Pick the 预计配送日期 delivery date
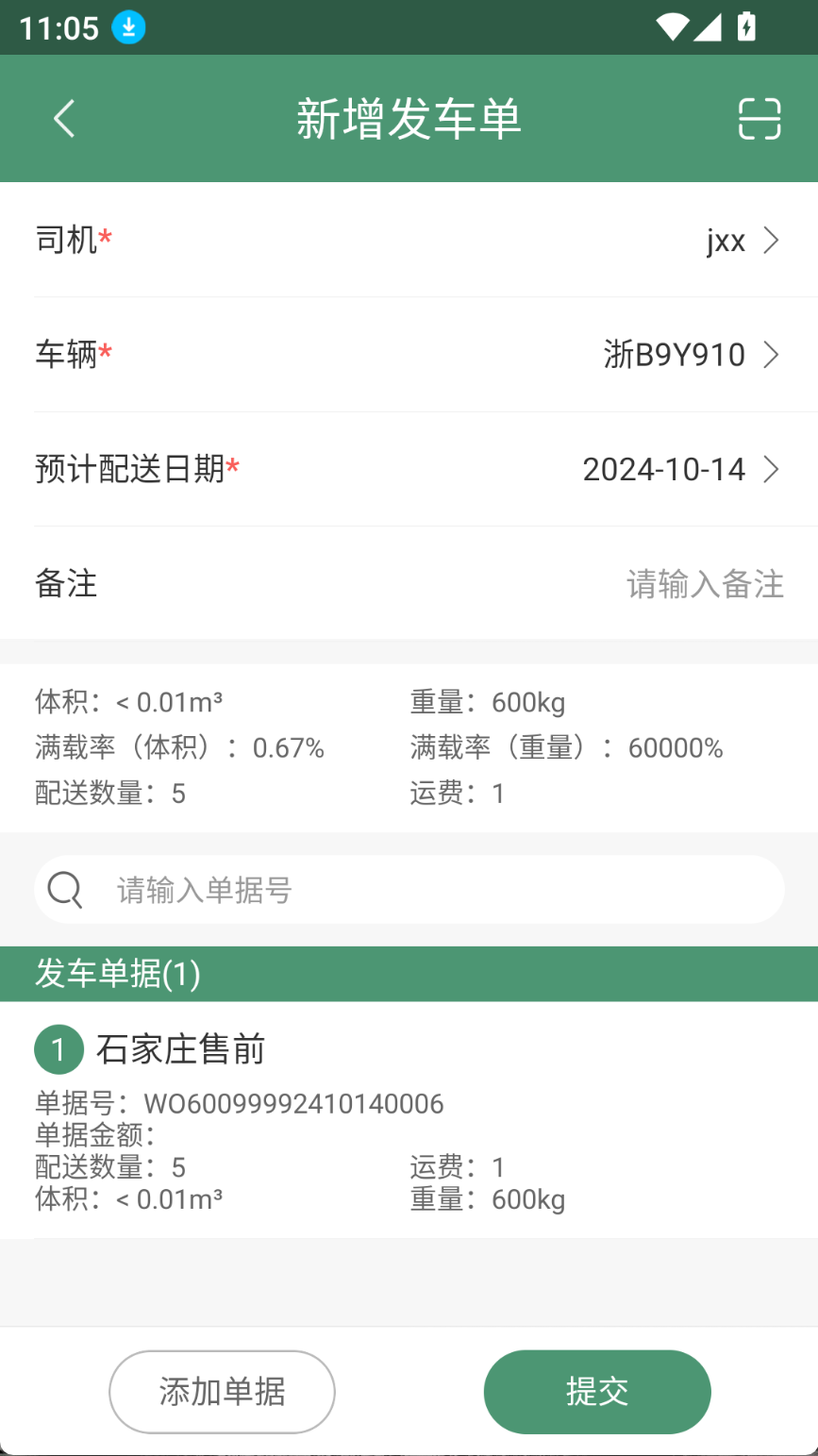Viewport: 818px width, 1456px height. coord(409,469)
